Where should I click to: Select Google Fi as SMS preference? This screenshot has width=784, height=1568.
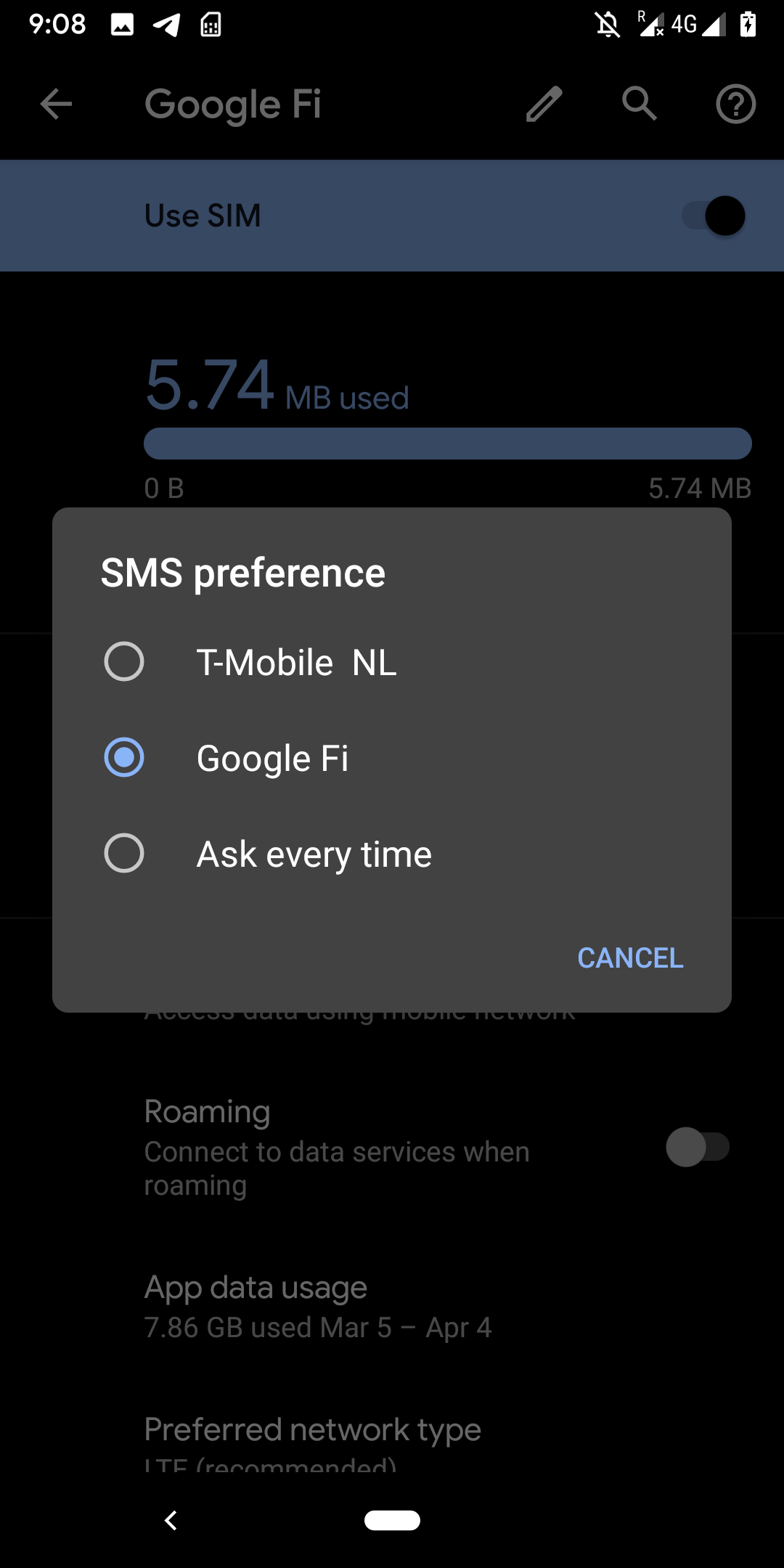point(124,757)
